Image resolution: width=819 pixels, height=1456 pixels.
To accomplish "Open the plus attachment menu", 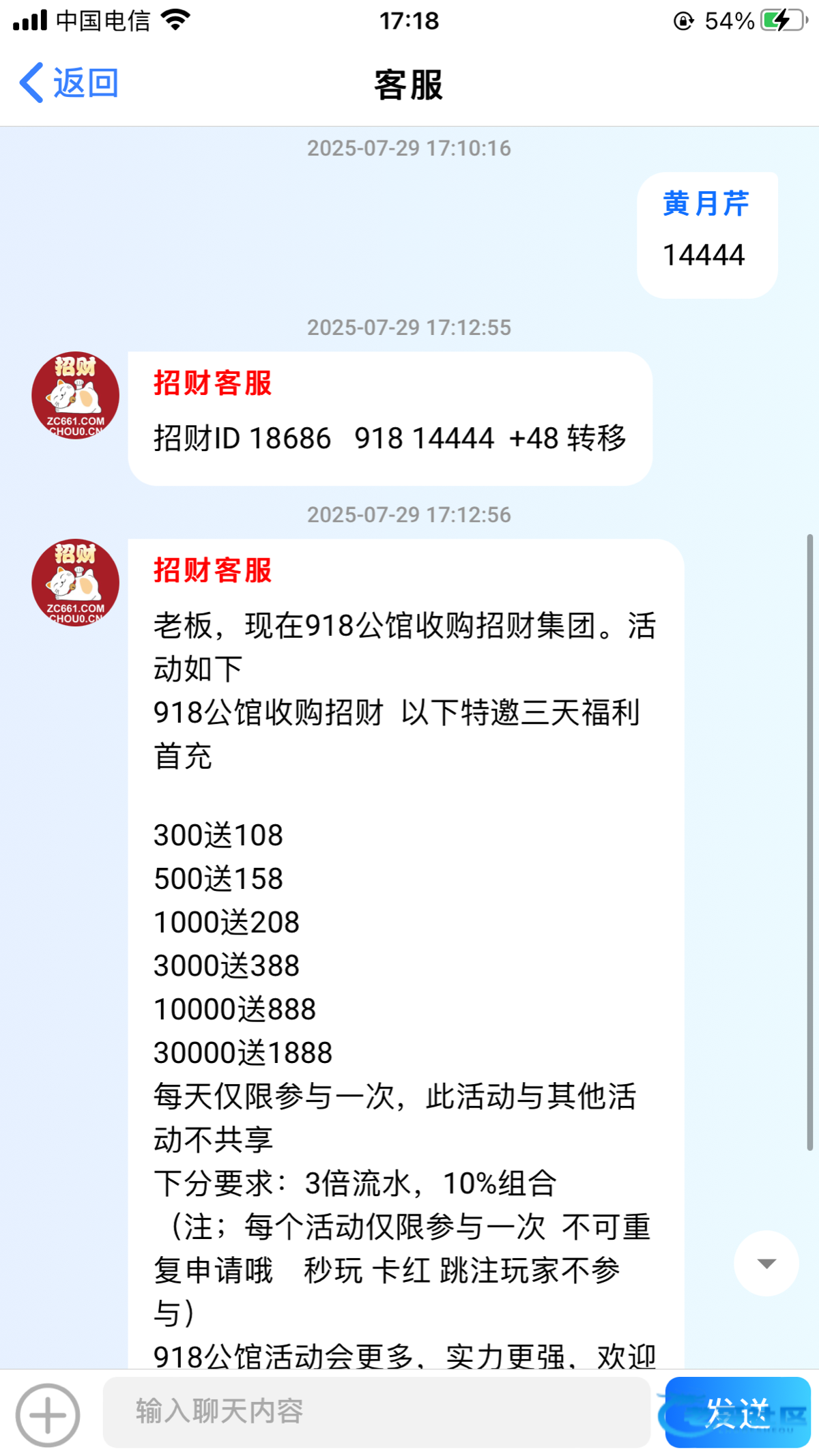I will coord(48,1415).
